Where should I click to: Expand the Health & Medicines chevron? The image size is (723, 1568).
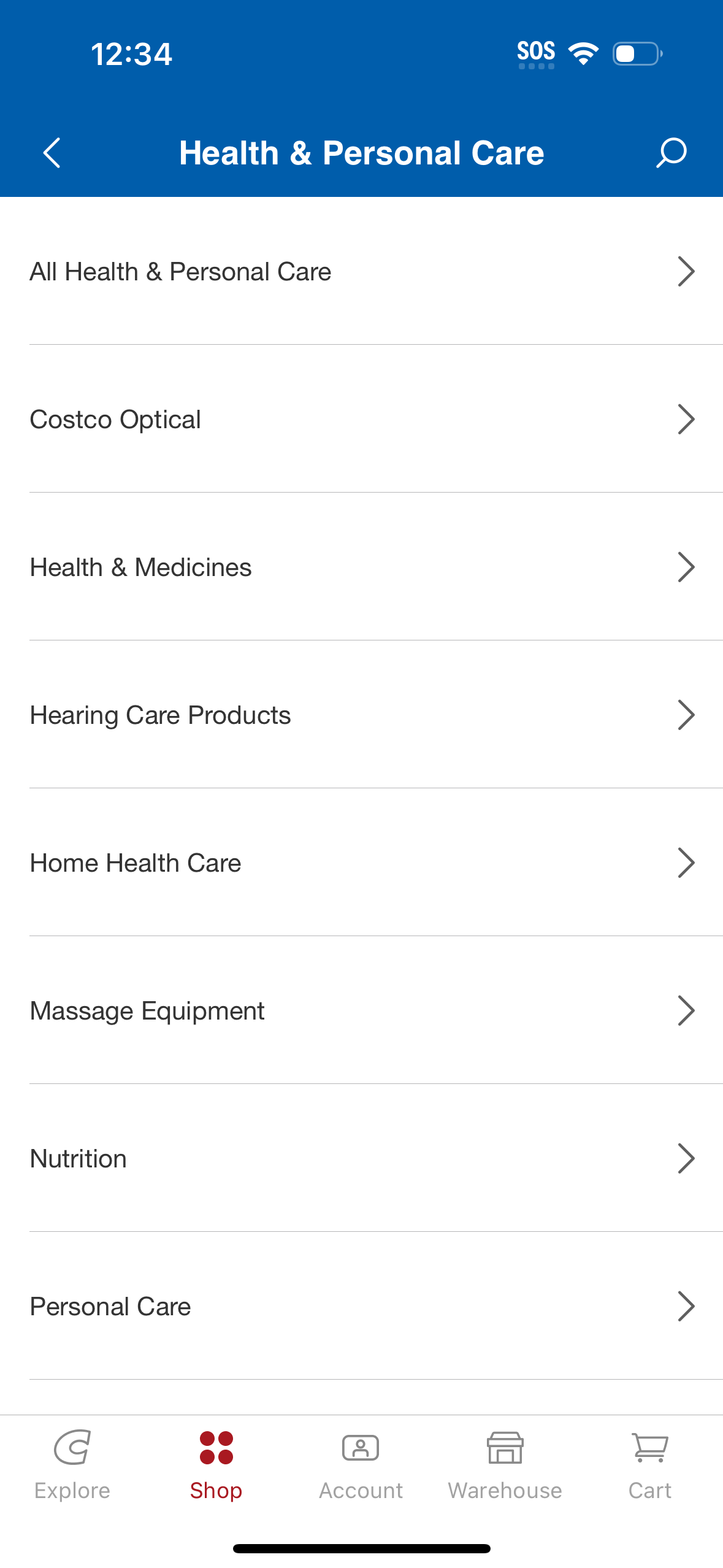tap(687, 567)
